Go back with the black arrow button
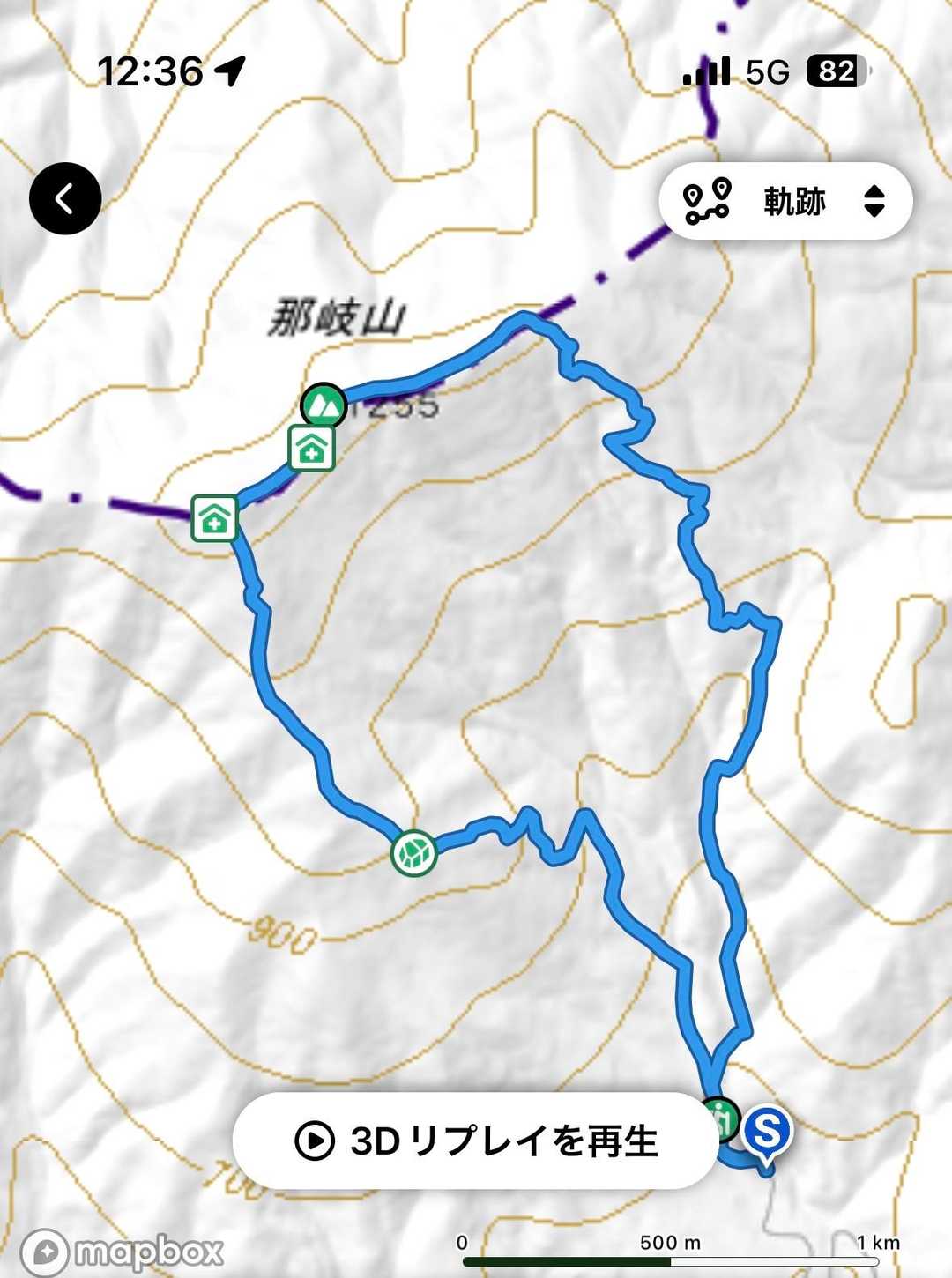This screenshot has width=952, height=1278. tap(65, 199)
